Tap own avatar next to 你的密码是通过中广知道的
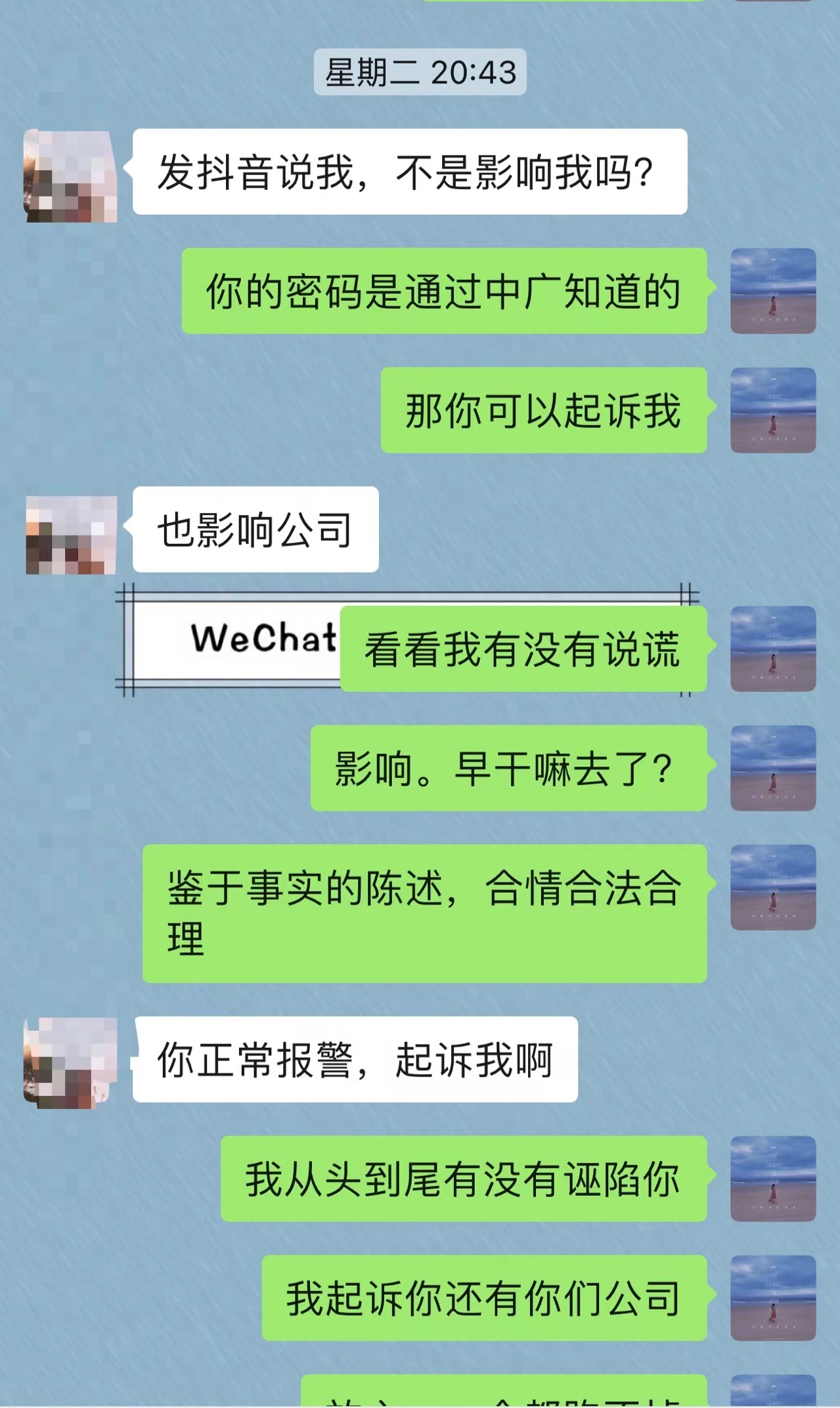The image size is (840, 1408). click(x=773, y=291)
